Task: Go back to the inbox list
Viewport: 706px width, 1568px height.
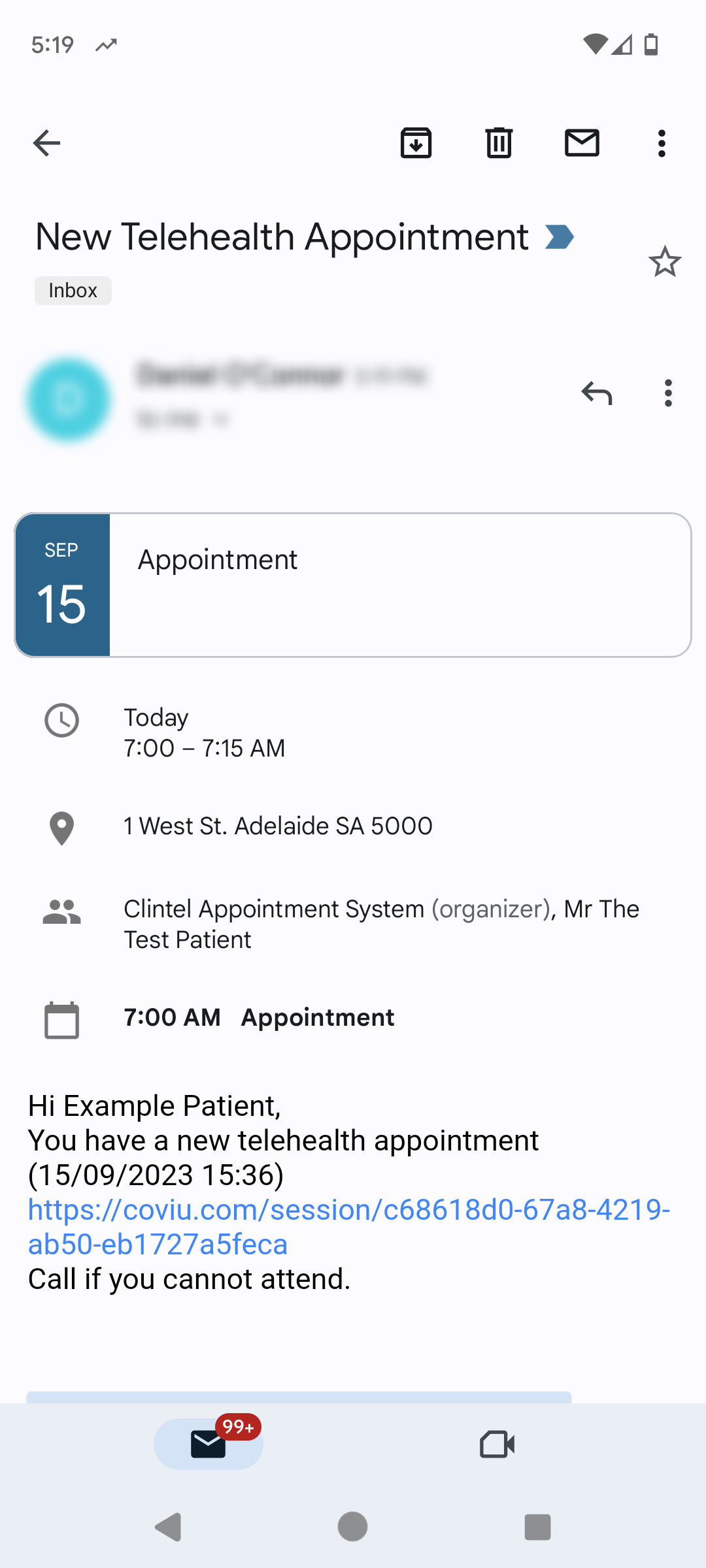Action: tap(47, 143)
